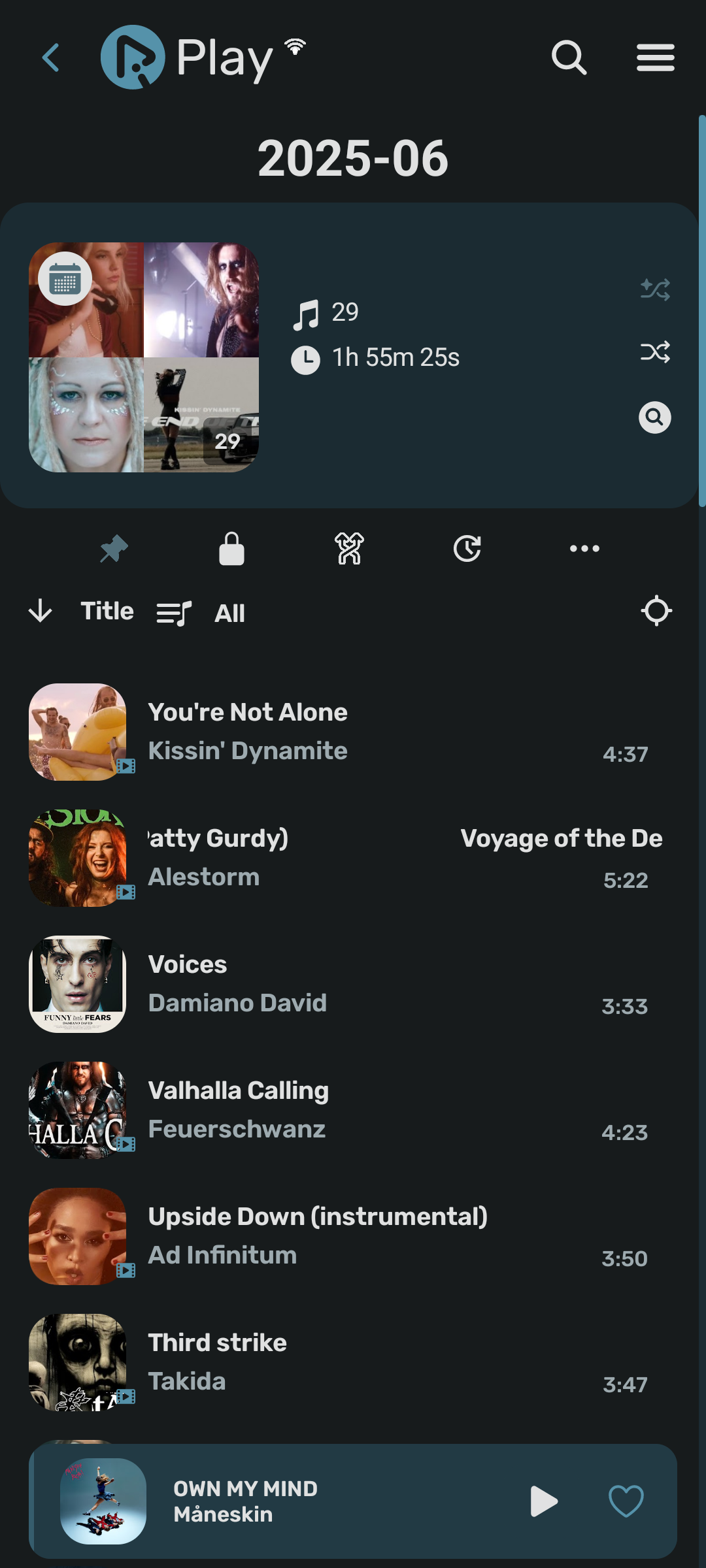This screenshot has height=1568, width=706.
Task: Play the Alestorm track
Action: tap(340, 858)
